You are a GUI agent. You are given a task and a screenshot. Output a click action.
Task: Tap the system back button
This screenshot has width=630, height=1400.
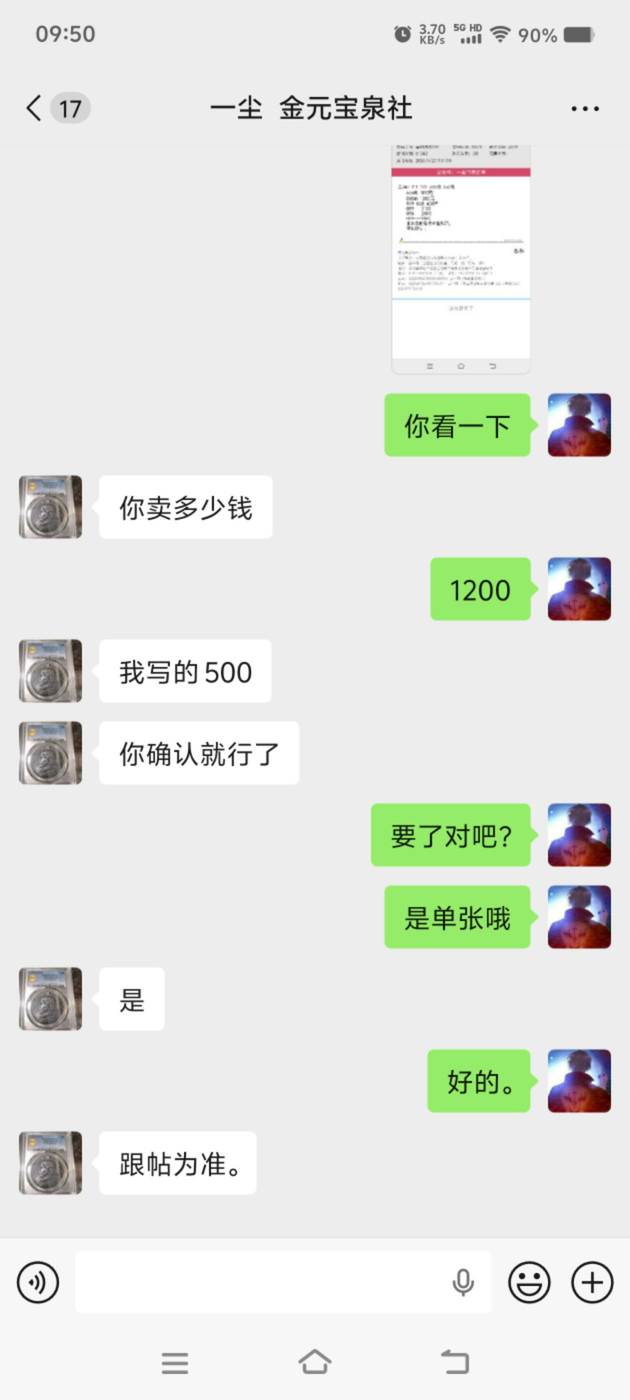455,1362
